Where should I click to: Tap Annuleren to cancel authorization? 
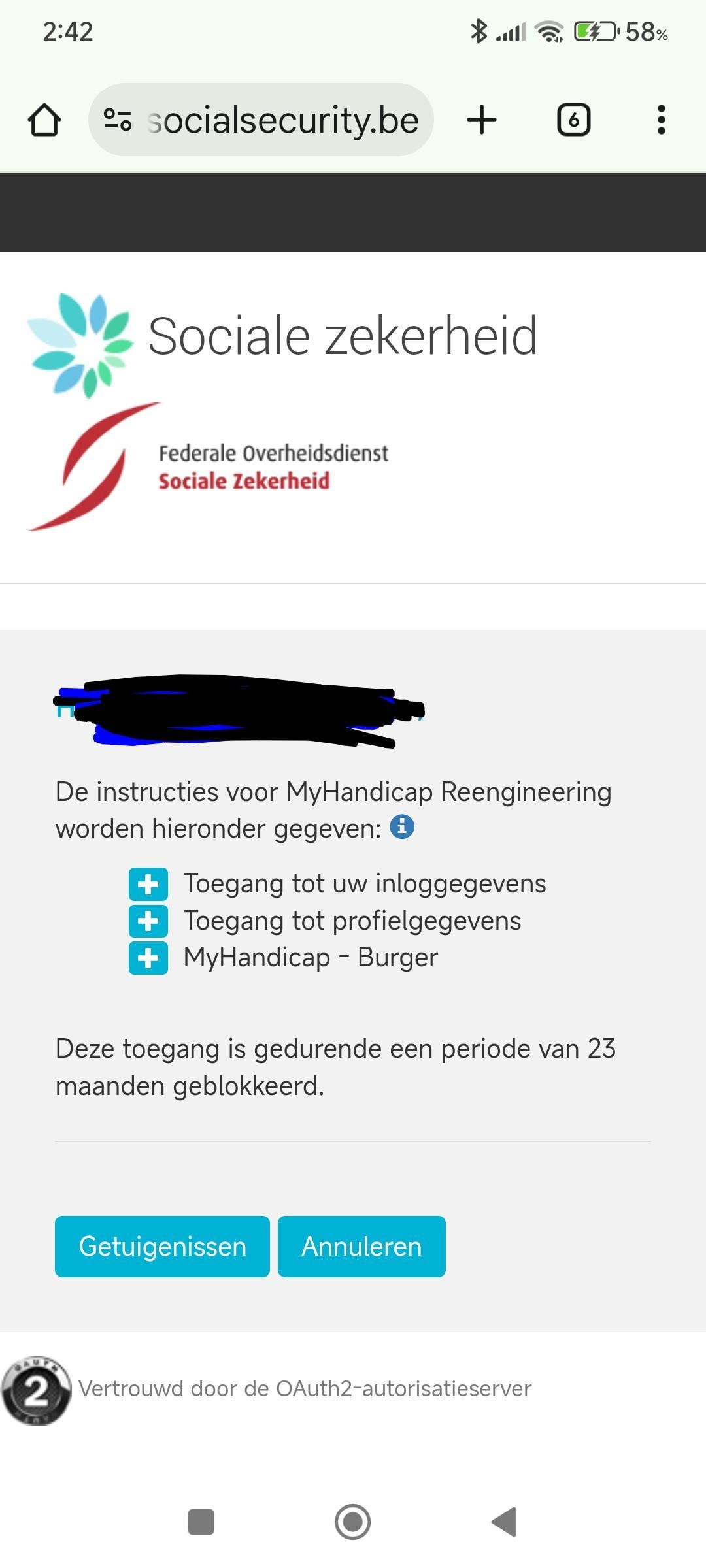[x=361, y=1246]
